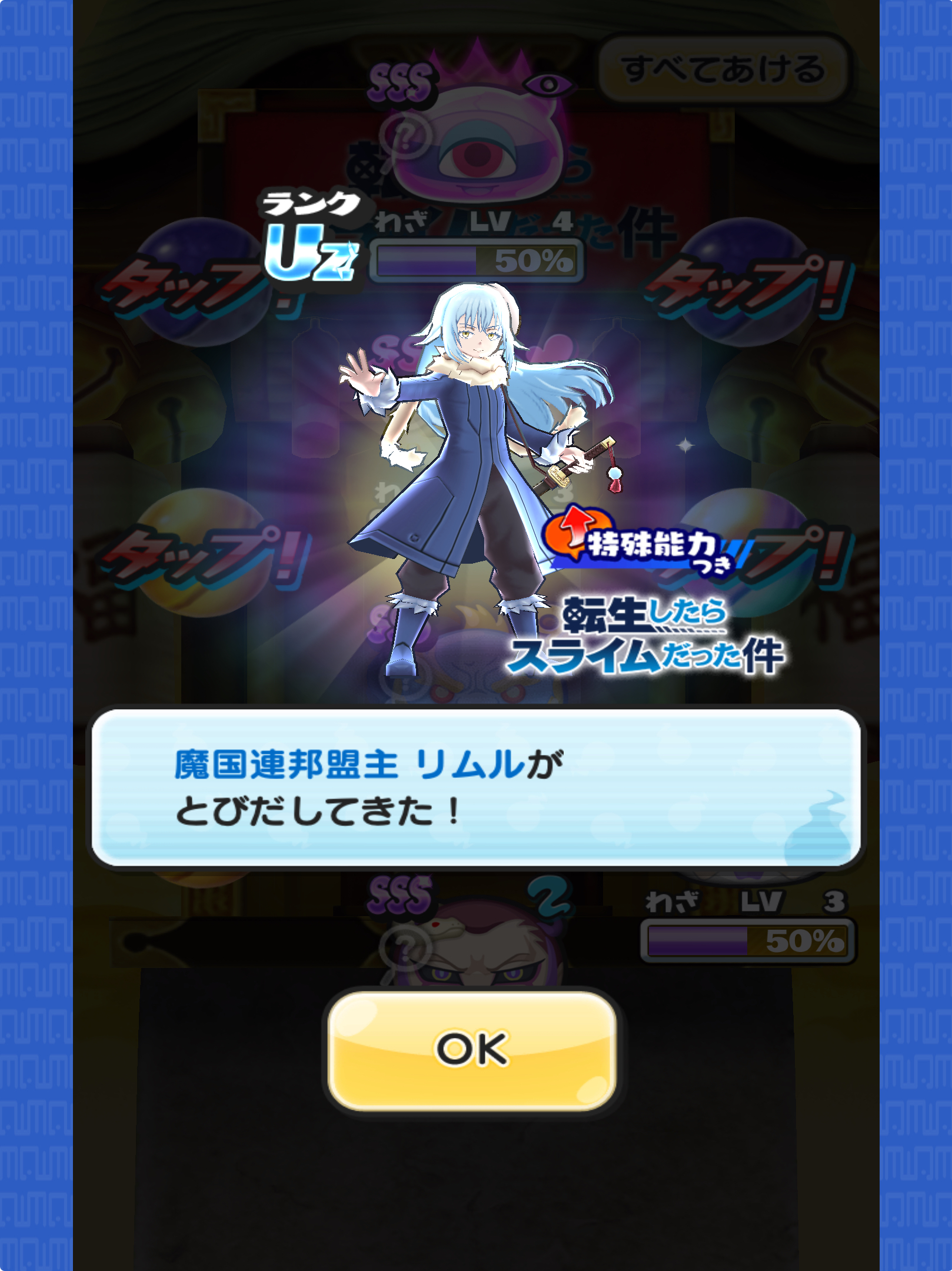Confirm the result with the OK button
The width and height of the screenshot is (952, 1271).
point(472,1050)
